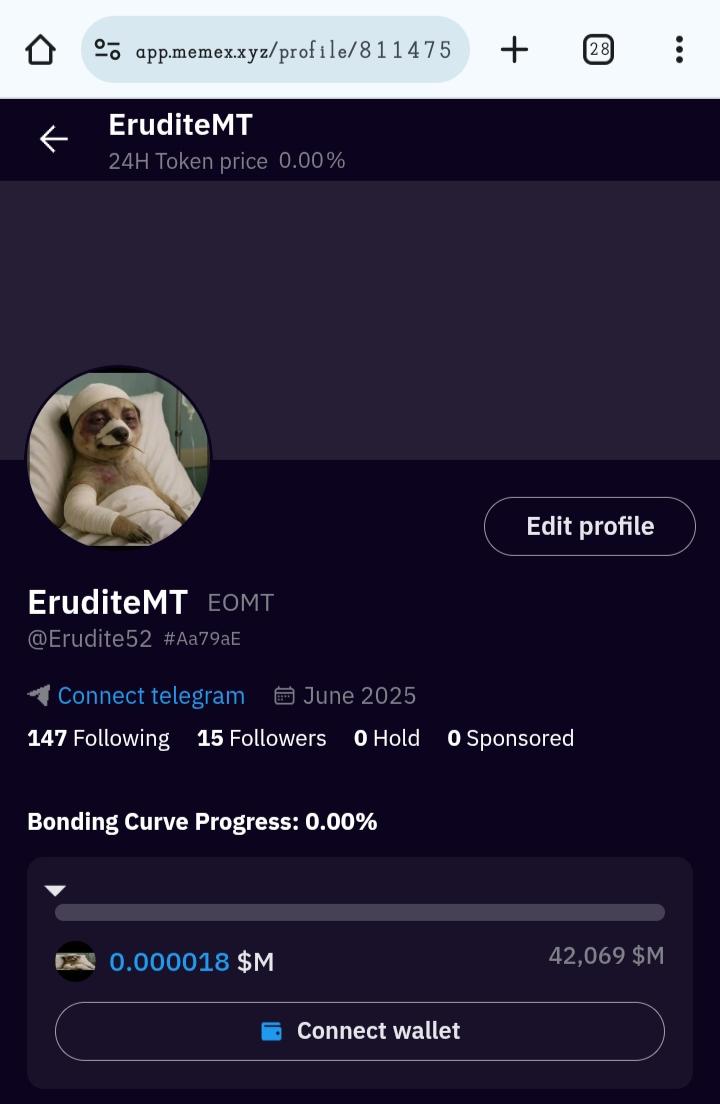The width and height of the screenshot is (720, 1104).
Task: Click the home icon in the browser toolbar
Action: [x=40, y=48]
